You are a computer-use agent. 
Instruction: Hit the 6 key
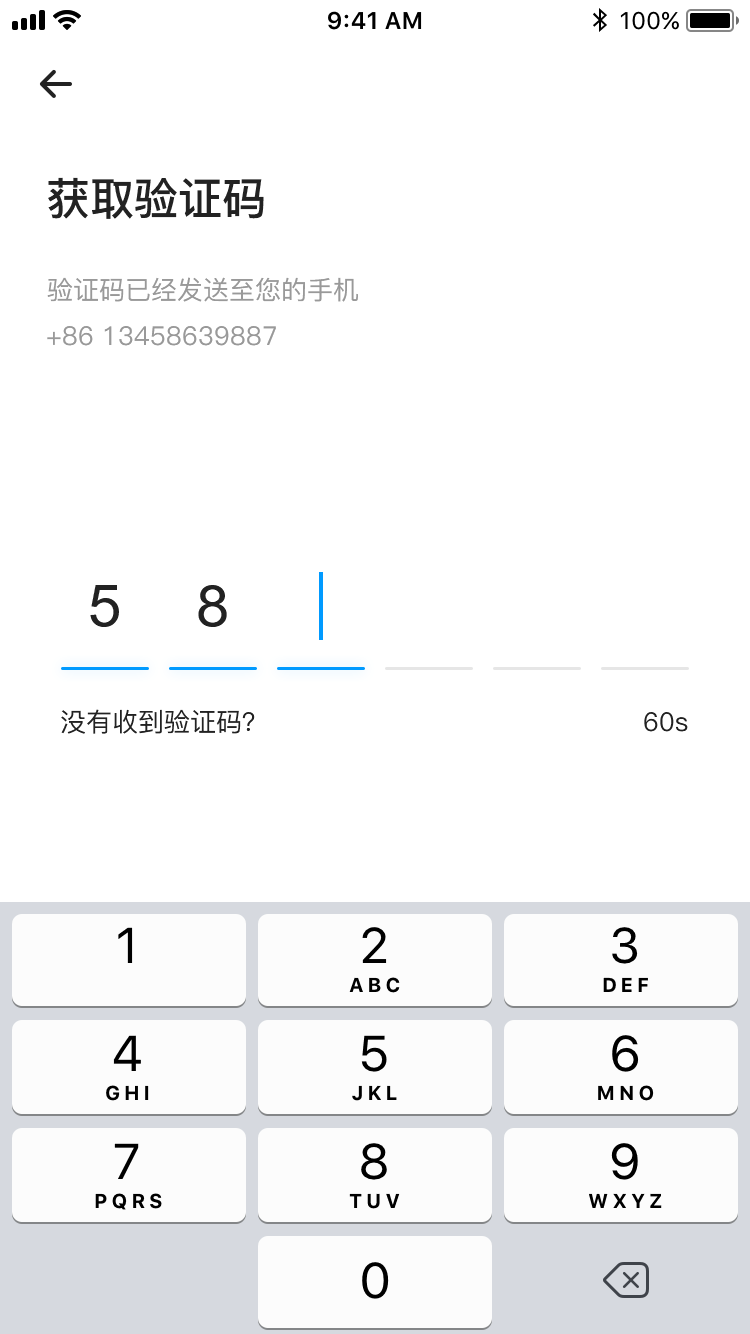coord(621,1067)
